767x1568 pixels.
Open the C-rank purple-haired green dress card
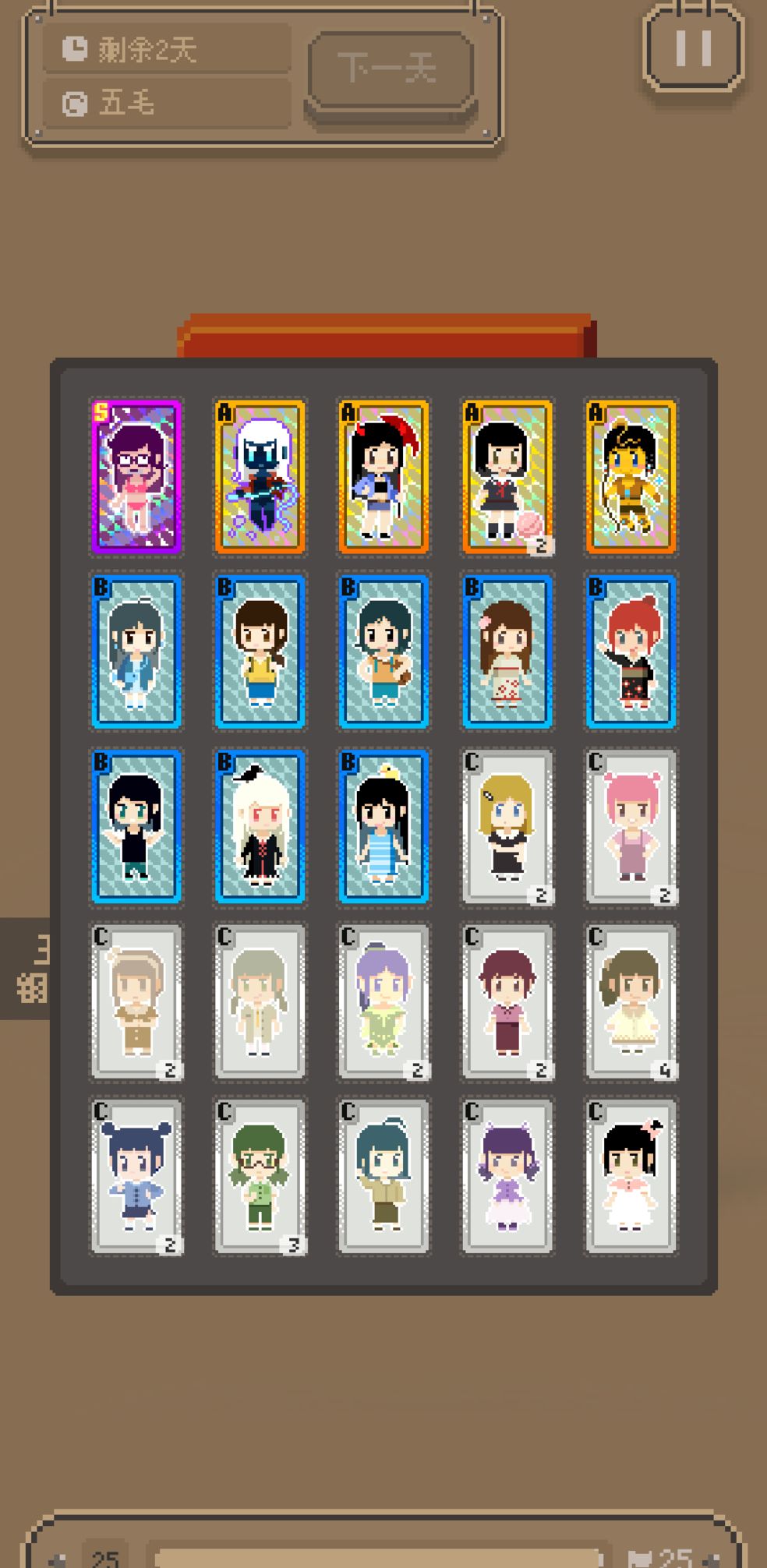(383, 1001)
